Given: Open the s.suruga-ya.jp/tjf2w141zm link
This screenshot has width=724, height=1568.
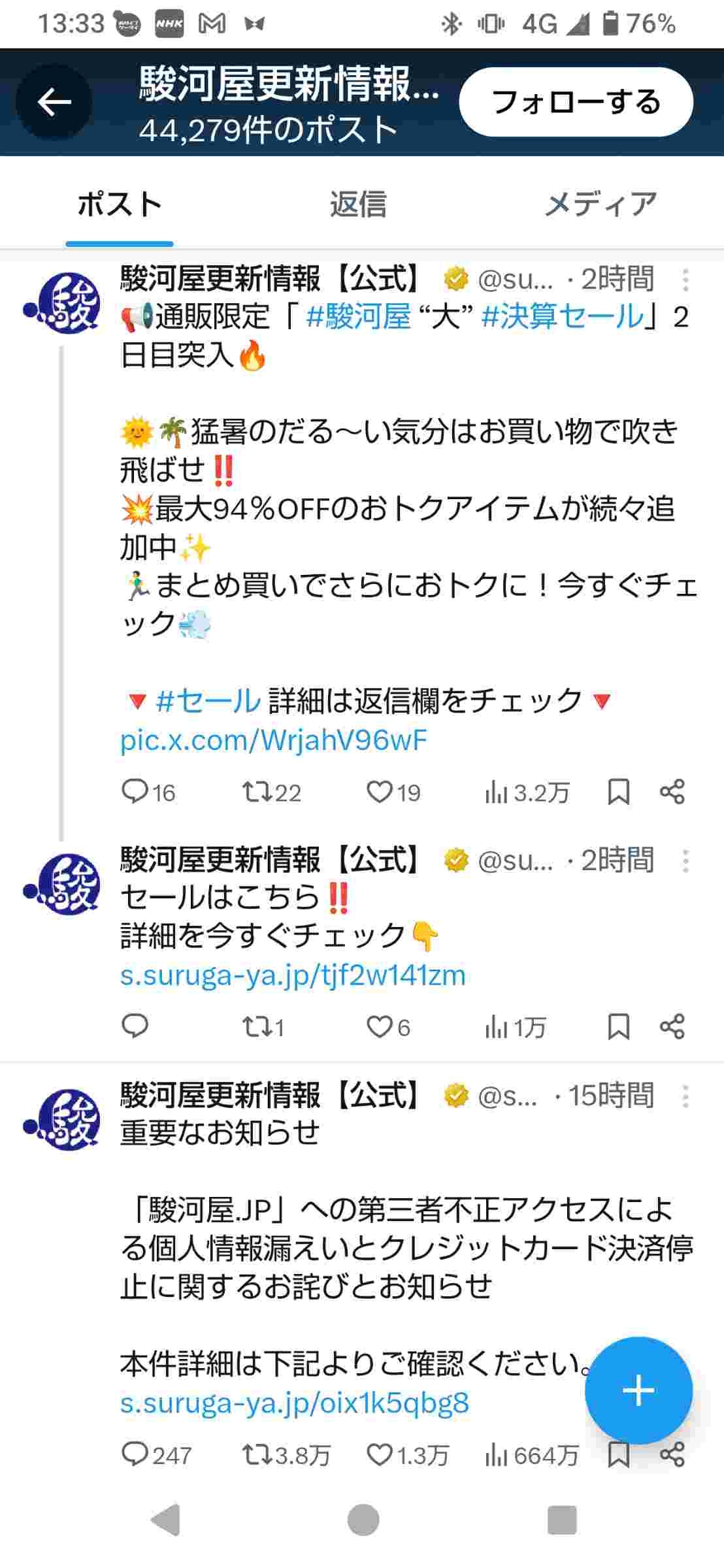Looking at the screenshot, I should [x=293, y=975].
